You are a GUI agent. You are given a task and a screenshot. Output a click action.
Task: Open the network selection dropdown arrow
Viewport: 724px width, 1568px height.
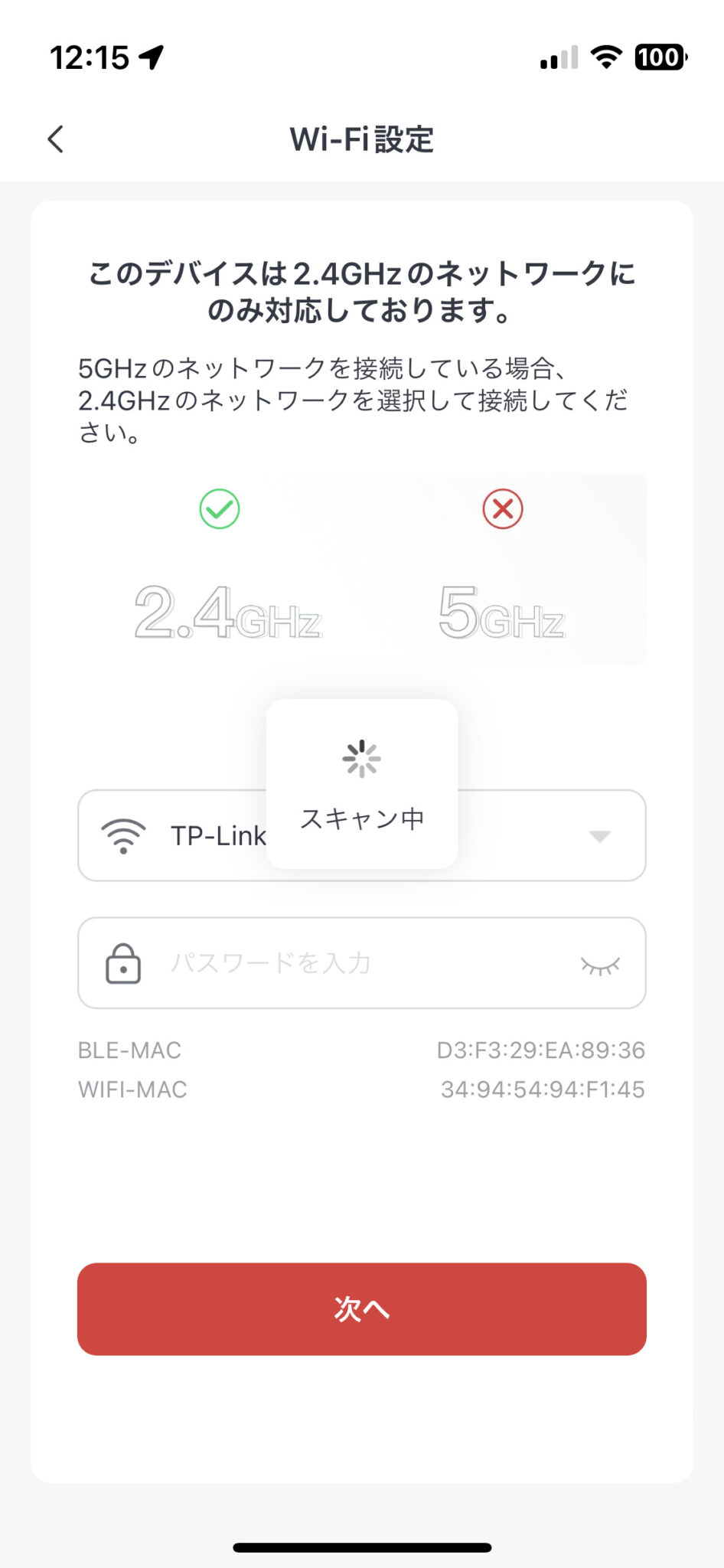point(602,836)
